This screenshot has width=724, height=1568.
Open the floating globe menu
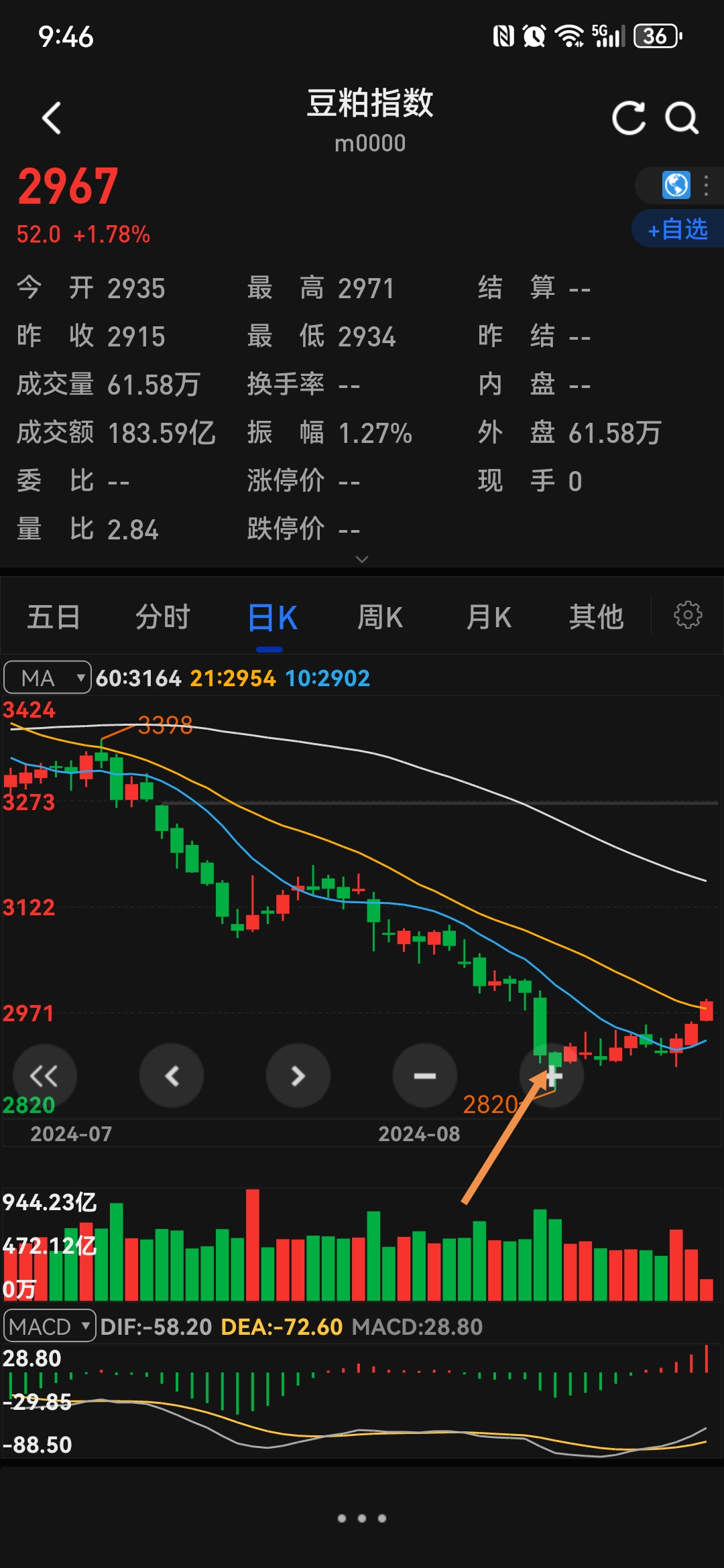(x=676, y=185)
